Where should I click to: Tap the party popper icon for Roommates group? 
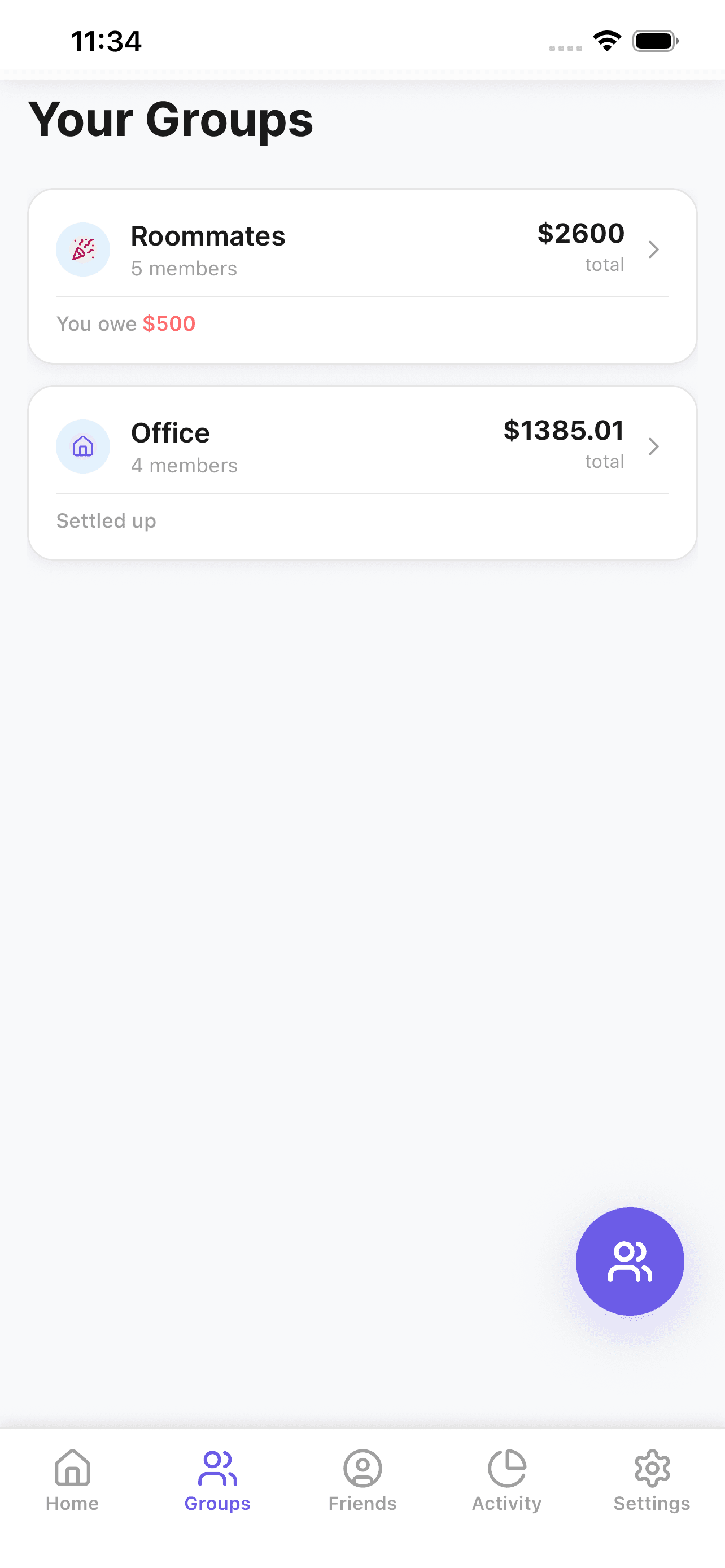point(82,249)
